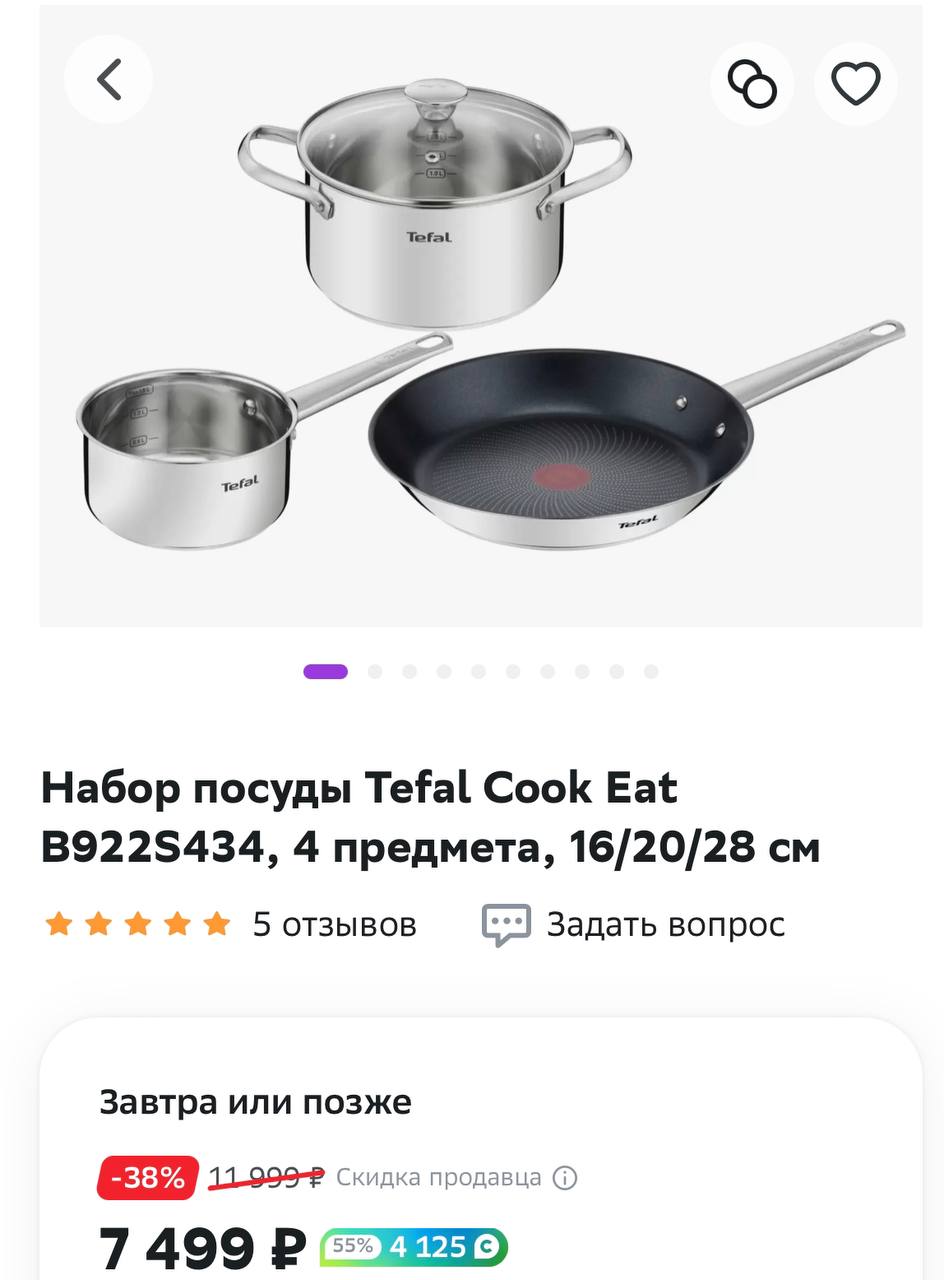
Task: Go back using the arrow button
Action: 108,80
